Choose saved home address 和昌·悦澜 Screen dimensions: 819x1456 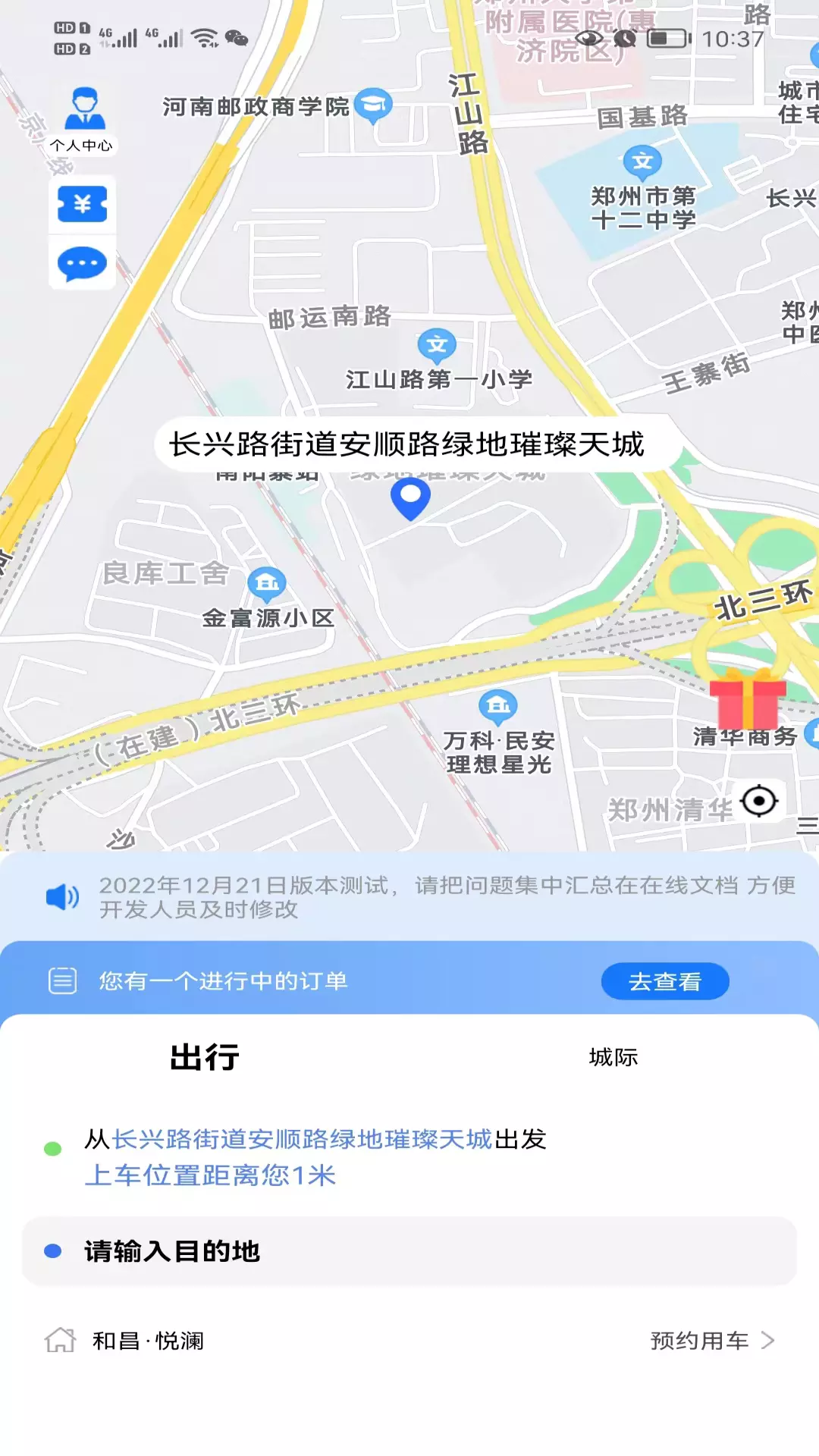147,1341
